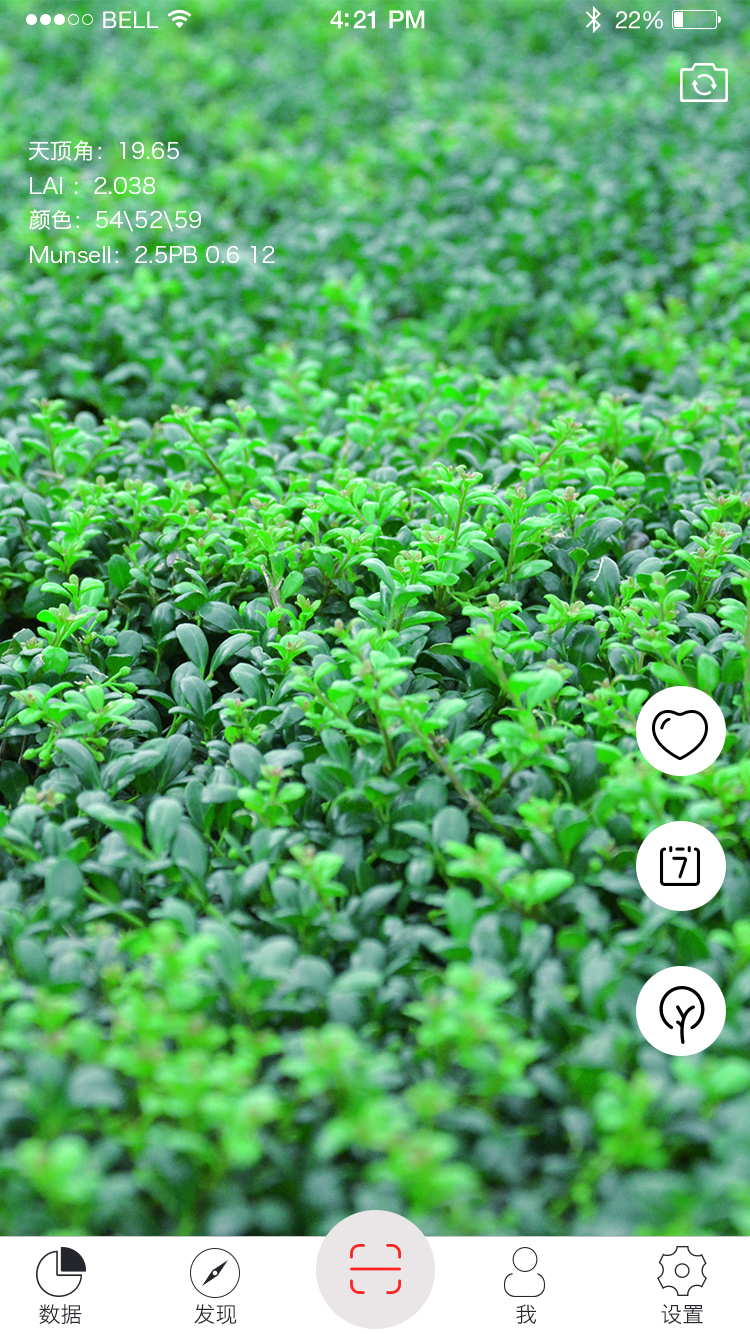Tap the red scan button
Screen dimensions: 750x1334
(x=375, y=1270)
